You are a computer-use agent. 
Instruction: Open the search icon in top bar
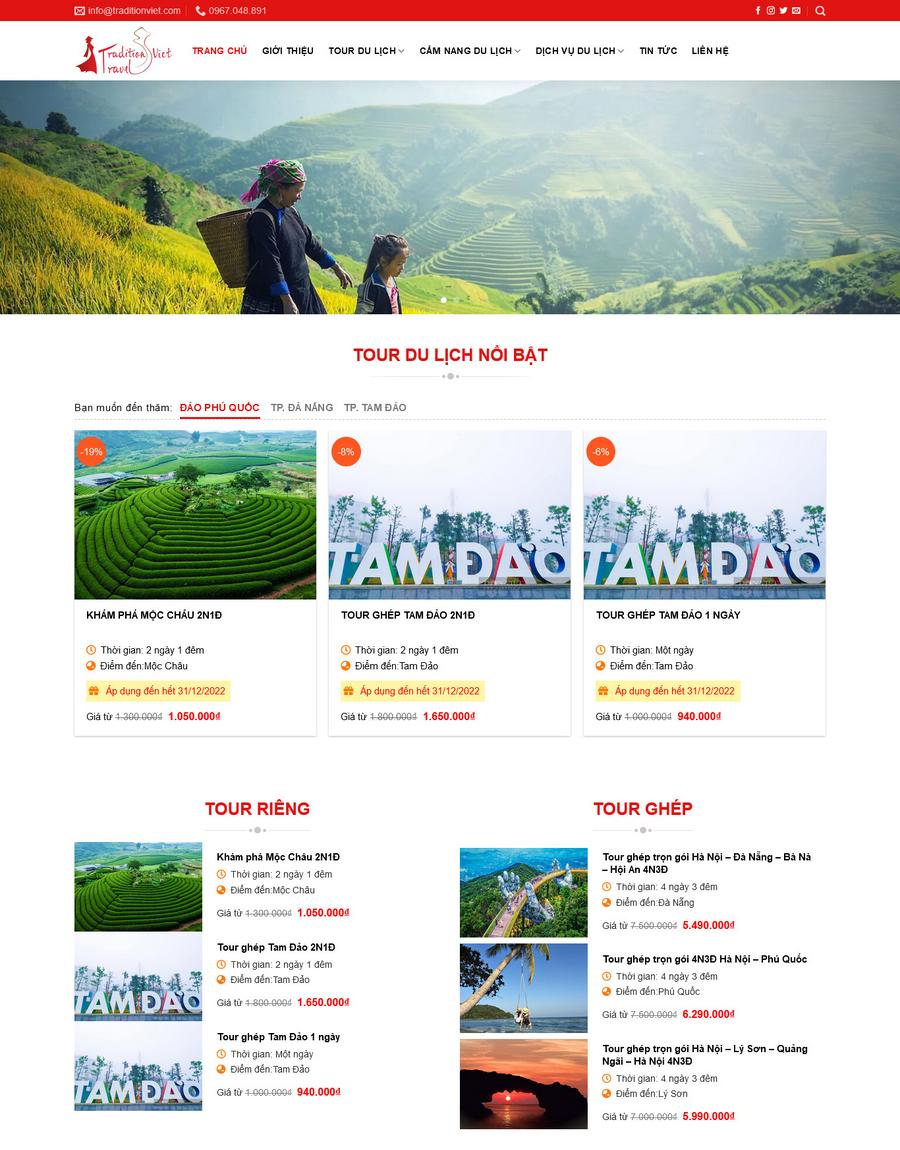pyautogui.click(x=820, y=11)
